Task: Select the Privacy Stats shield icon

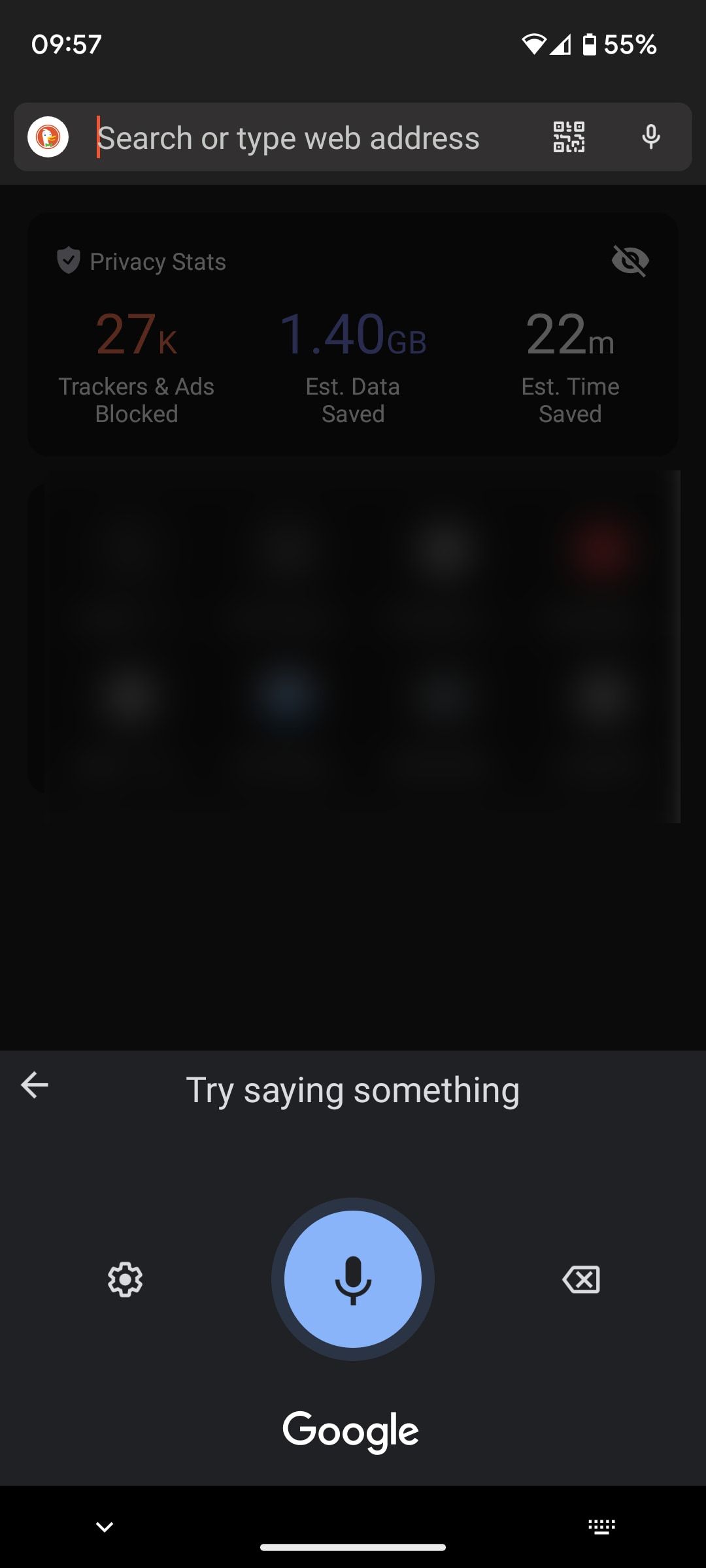Action: 67,261
